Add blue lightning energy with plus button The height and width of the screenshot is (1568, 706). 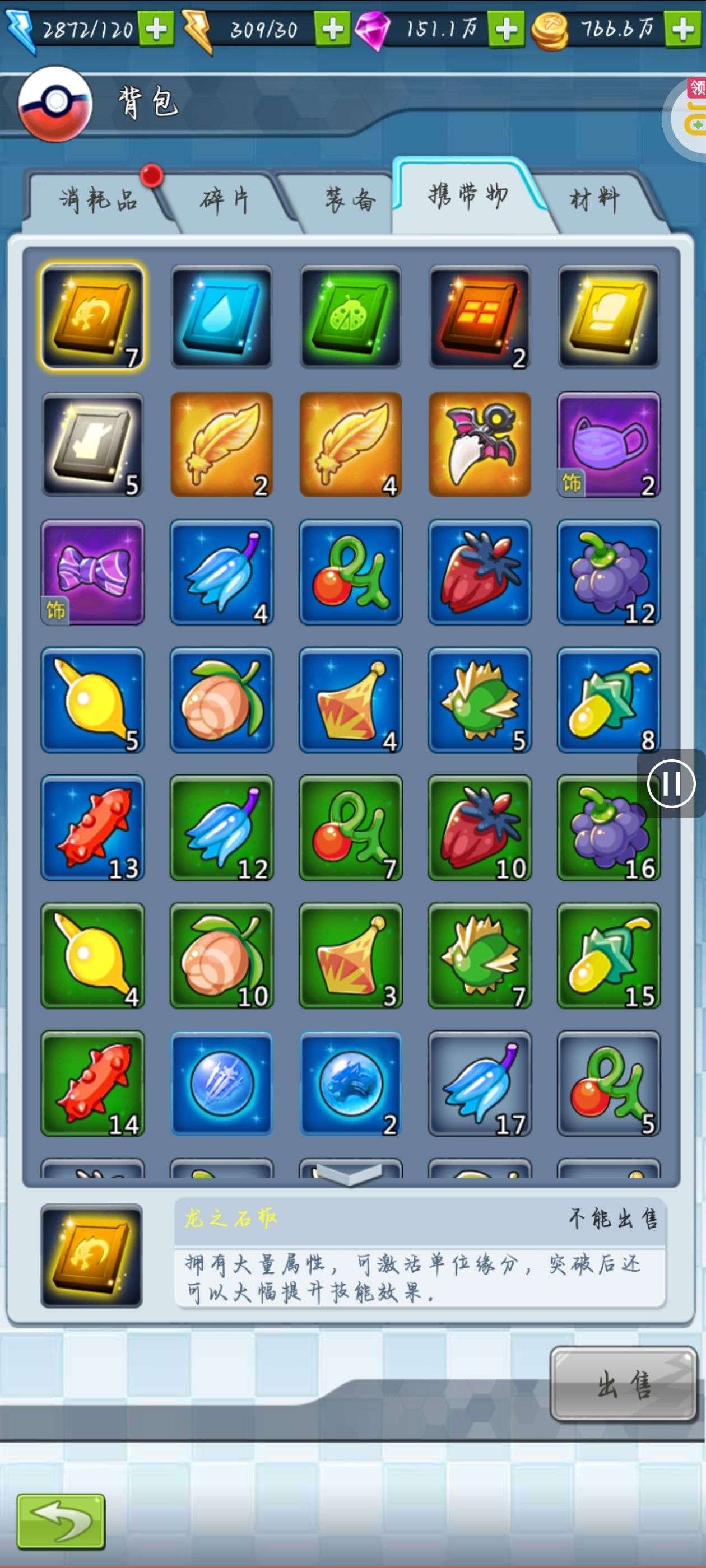[156, 29]
